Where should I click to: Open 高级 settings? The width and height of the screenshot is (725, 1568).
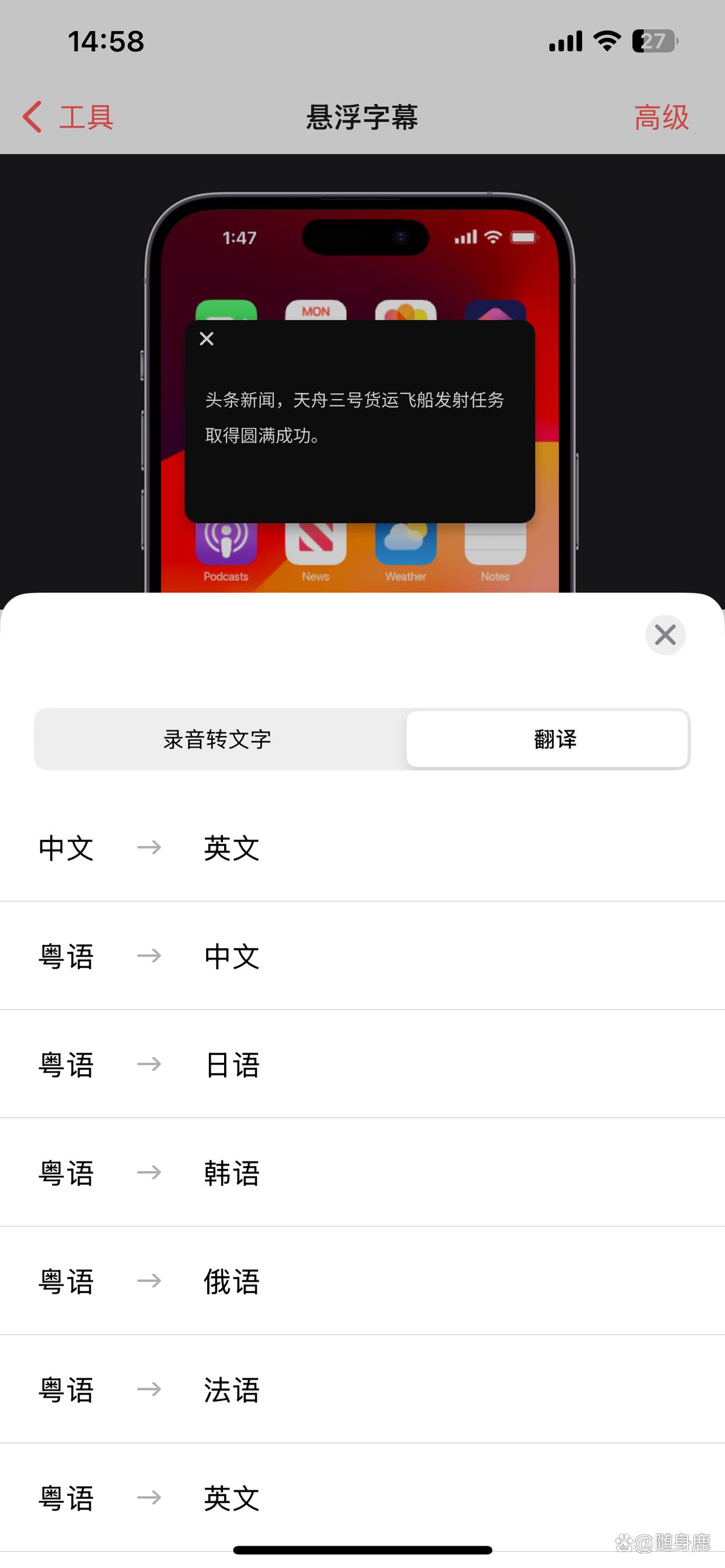661,117
